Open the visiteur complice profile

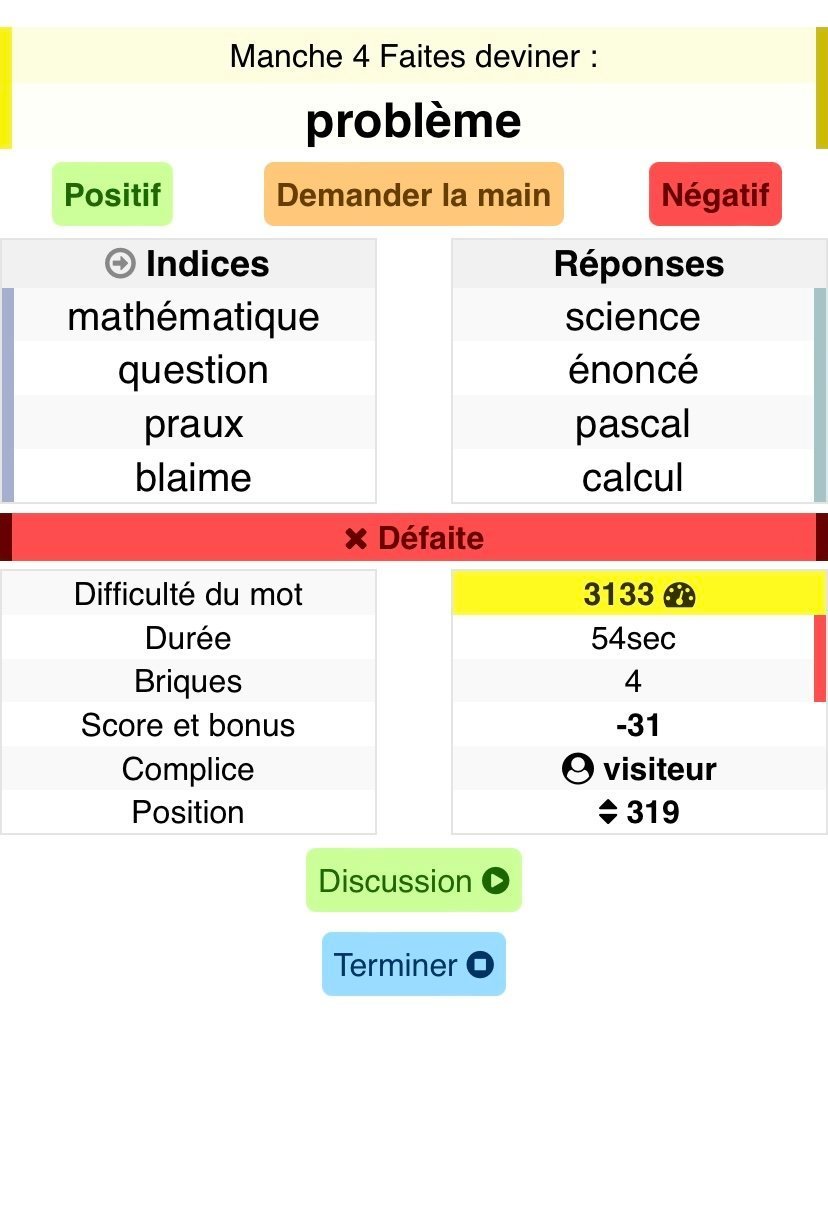click(639, 769)
